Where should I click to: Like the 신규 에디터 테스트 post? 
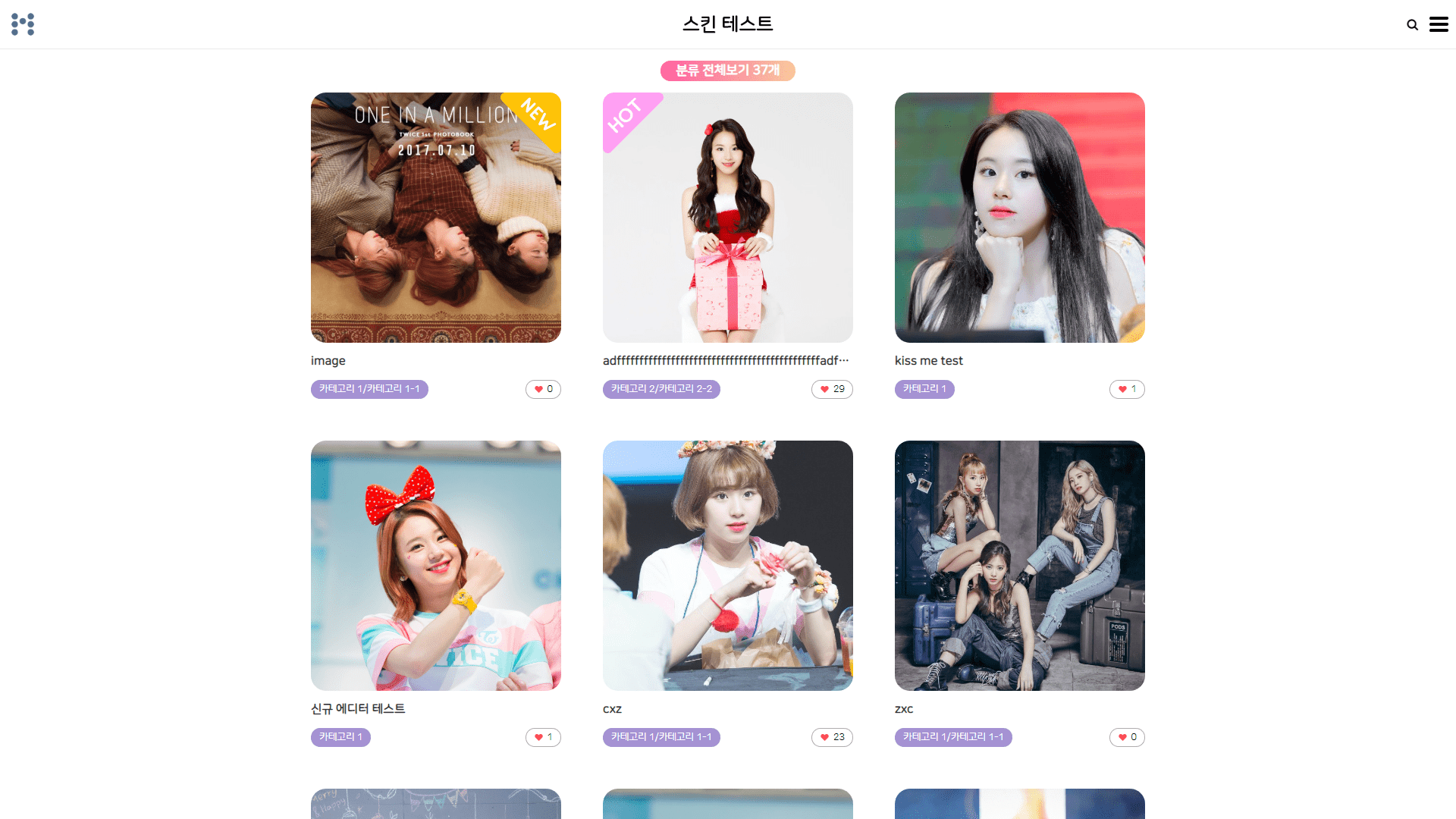[x=543, y=737]
